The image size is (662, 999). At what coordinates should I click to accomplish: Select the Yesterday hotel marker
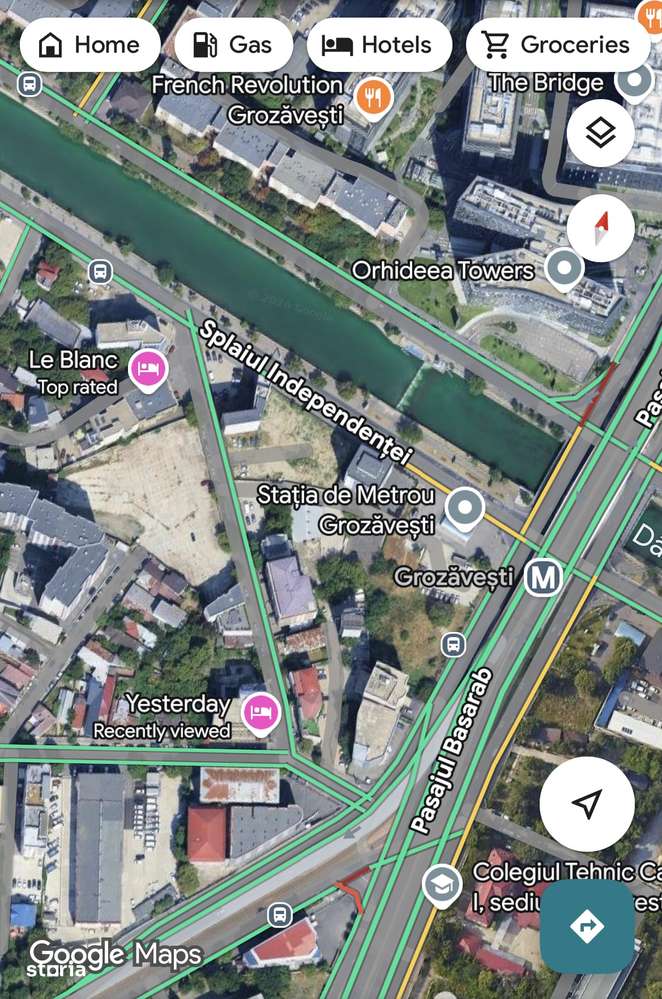260,712
